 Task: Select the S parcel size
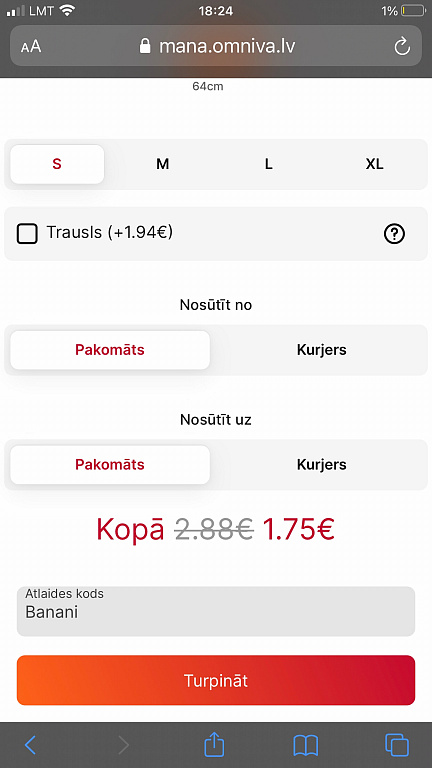[57, 164]
